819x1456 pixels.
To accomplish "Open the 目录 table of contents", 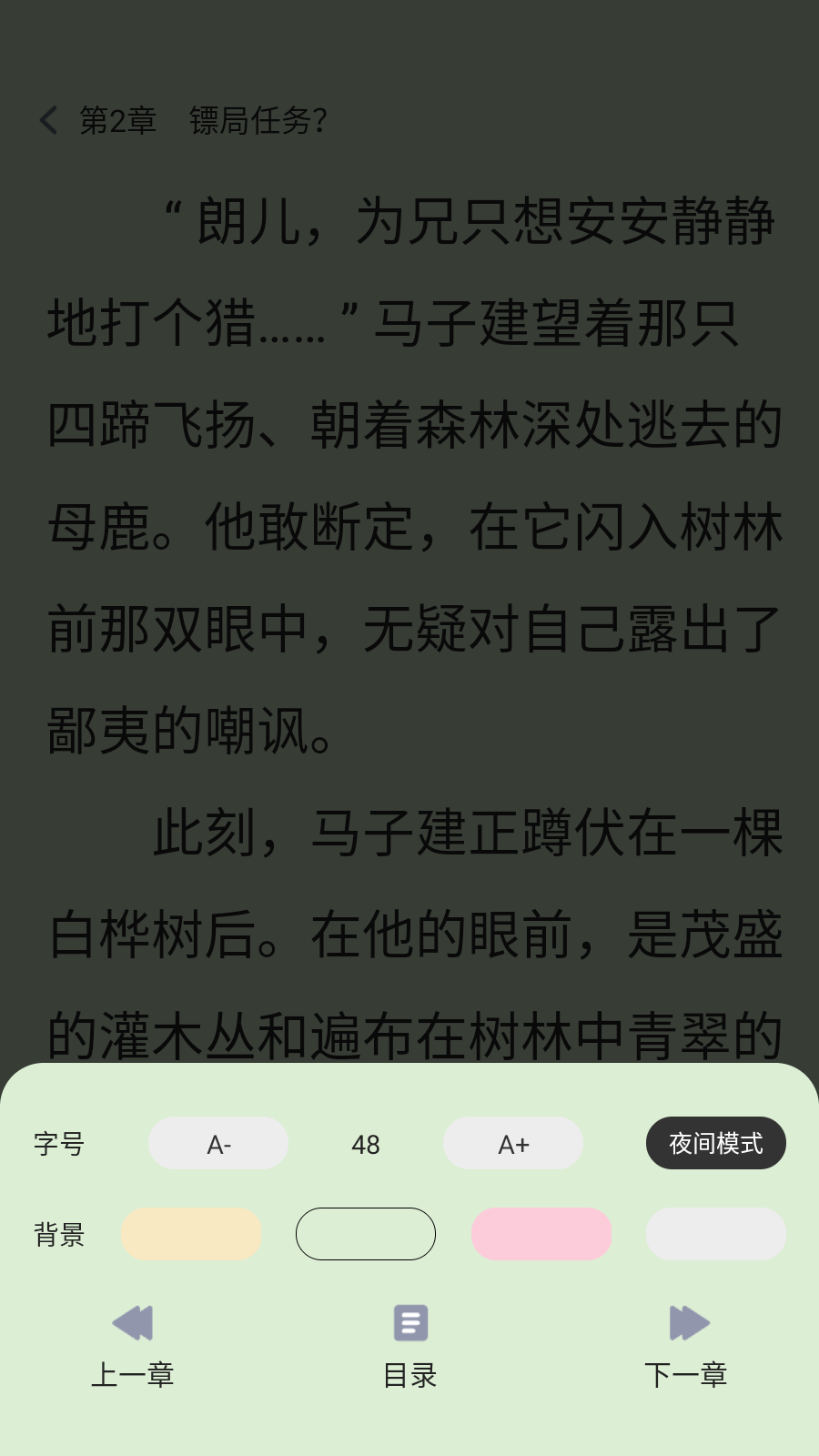I will [x=410, y=1347].
